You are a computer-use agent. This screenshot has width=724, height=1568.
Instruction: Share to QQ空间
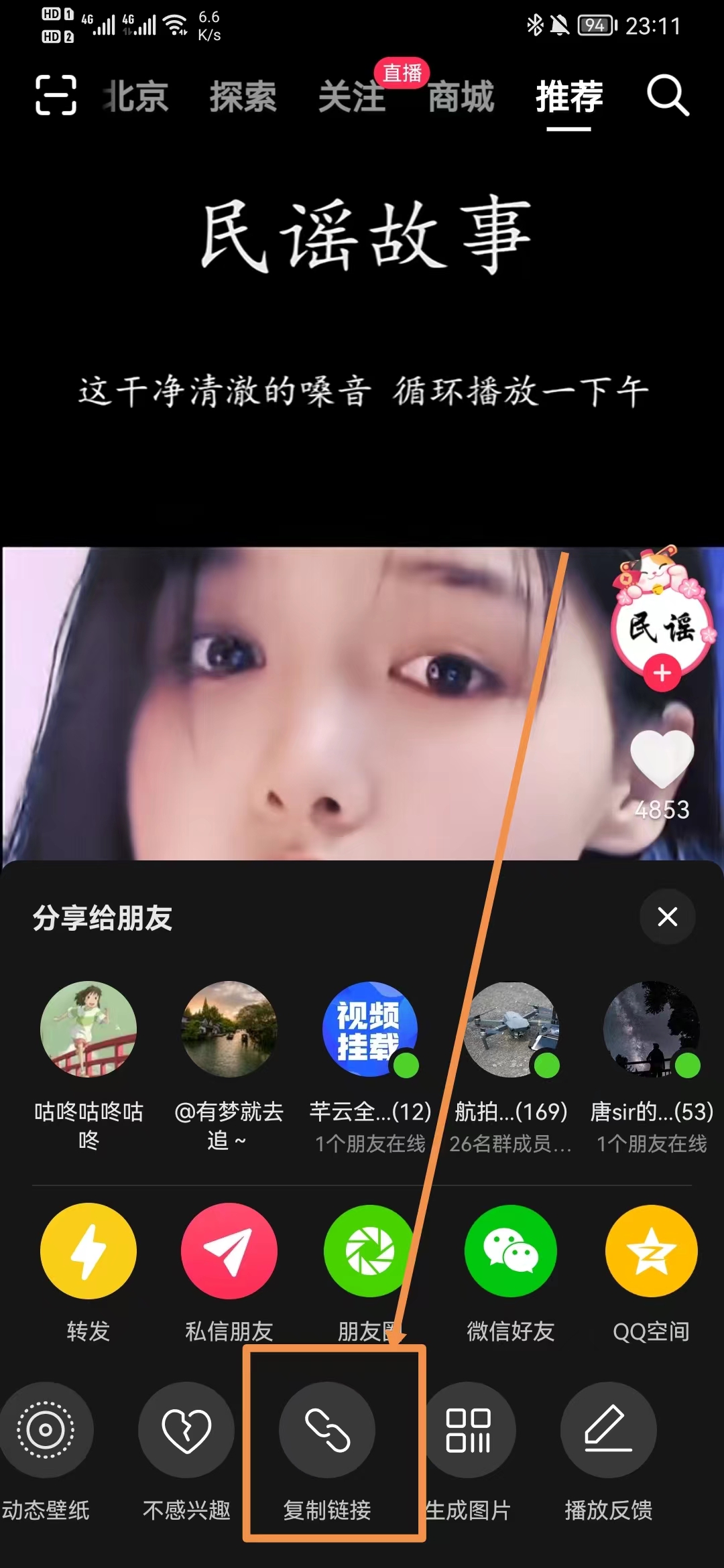tap(652, 1251)
